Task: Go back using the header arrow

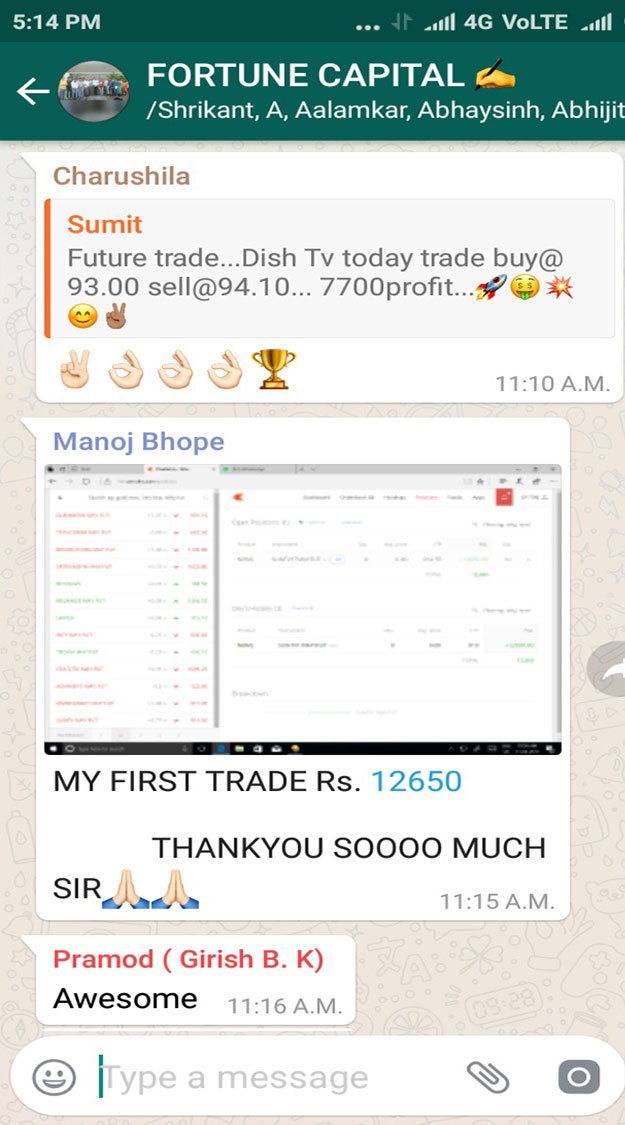Action: [x=33, y=91]
